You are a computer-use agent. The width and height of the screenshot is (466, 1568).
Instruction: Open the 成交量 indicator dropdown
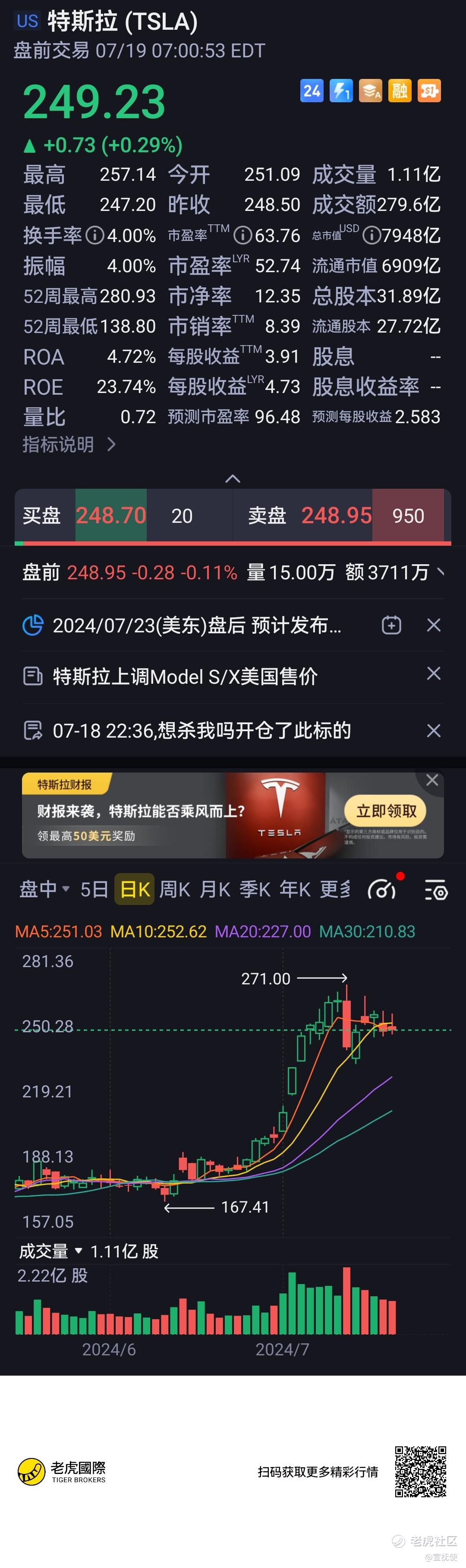coord(52,1251)
